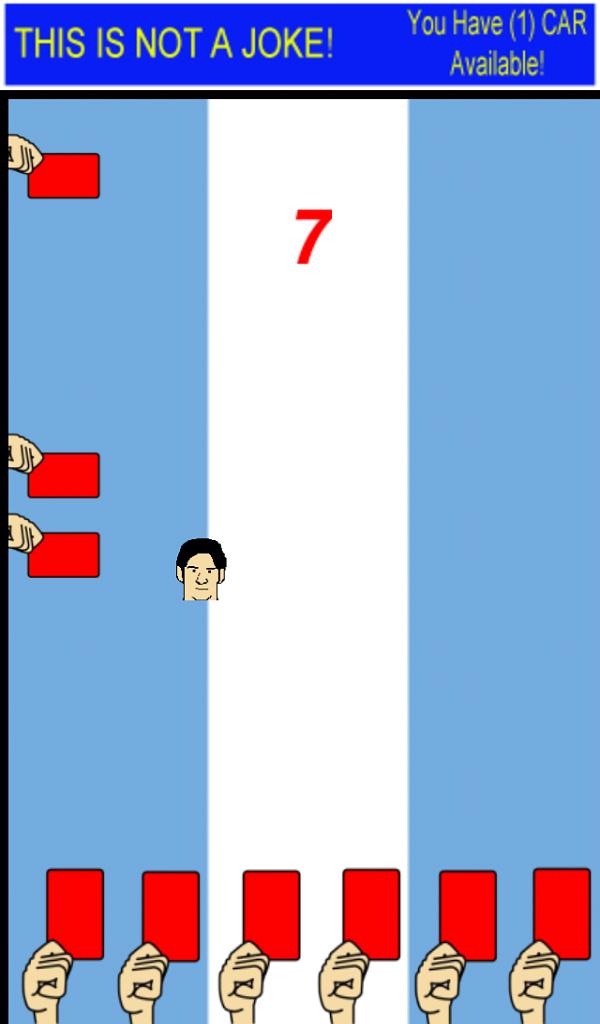Open the 'THIS IS NOT A JOKE!' ad banner

(300, 44)
